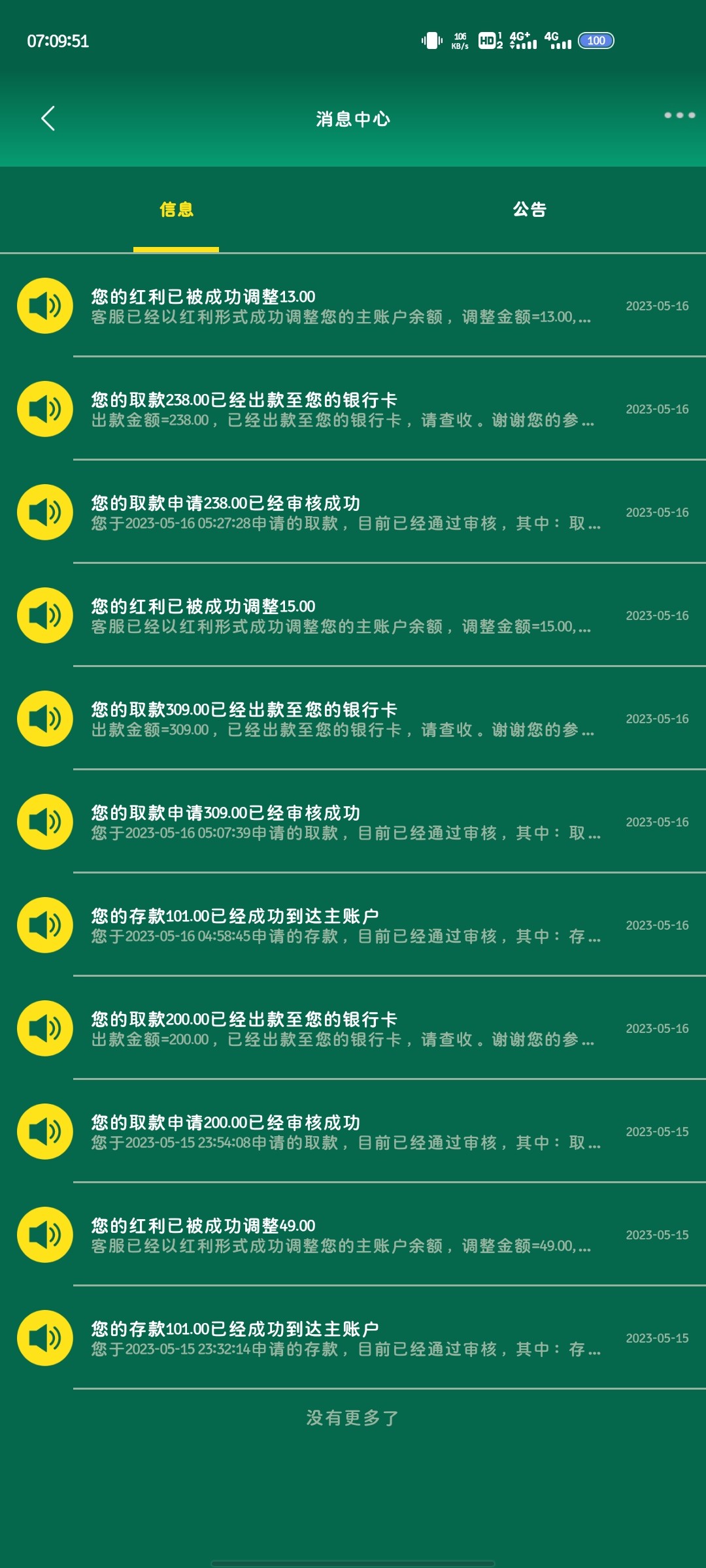
Task: Go back from 消息中心
Action: pos(48,118)
